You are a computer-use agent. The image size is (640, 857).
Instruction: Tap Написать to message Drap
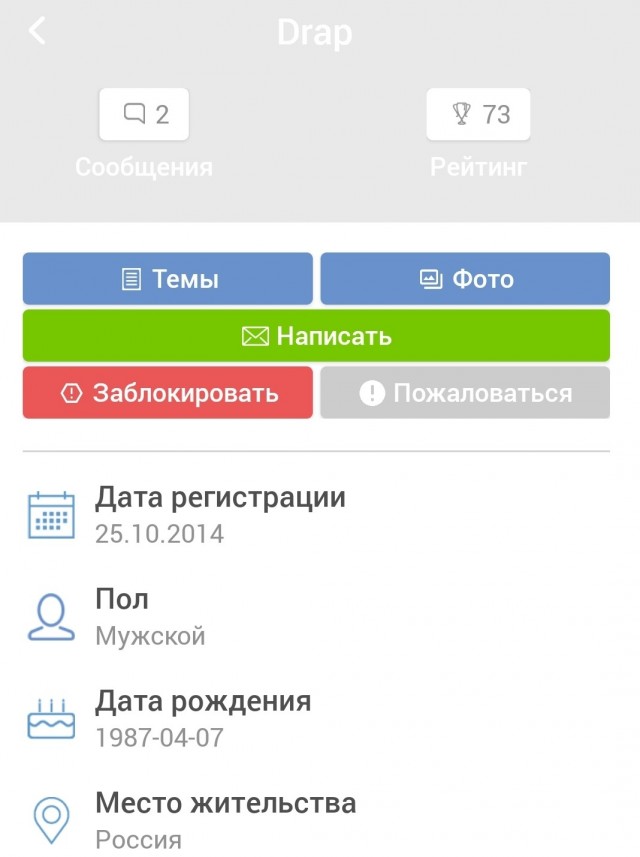pyautogui.click(x=316, y=336)
